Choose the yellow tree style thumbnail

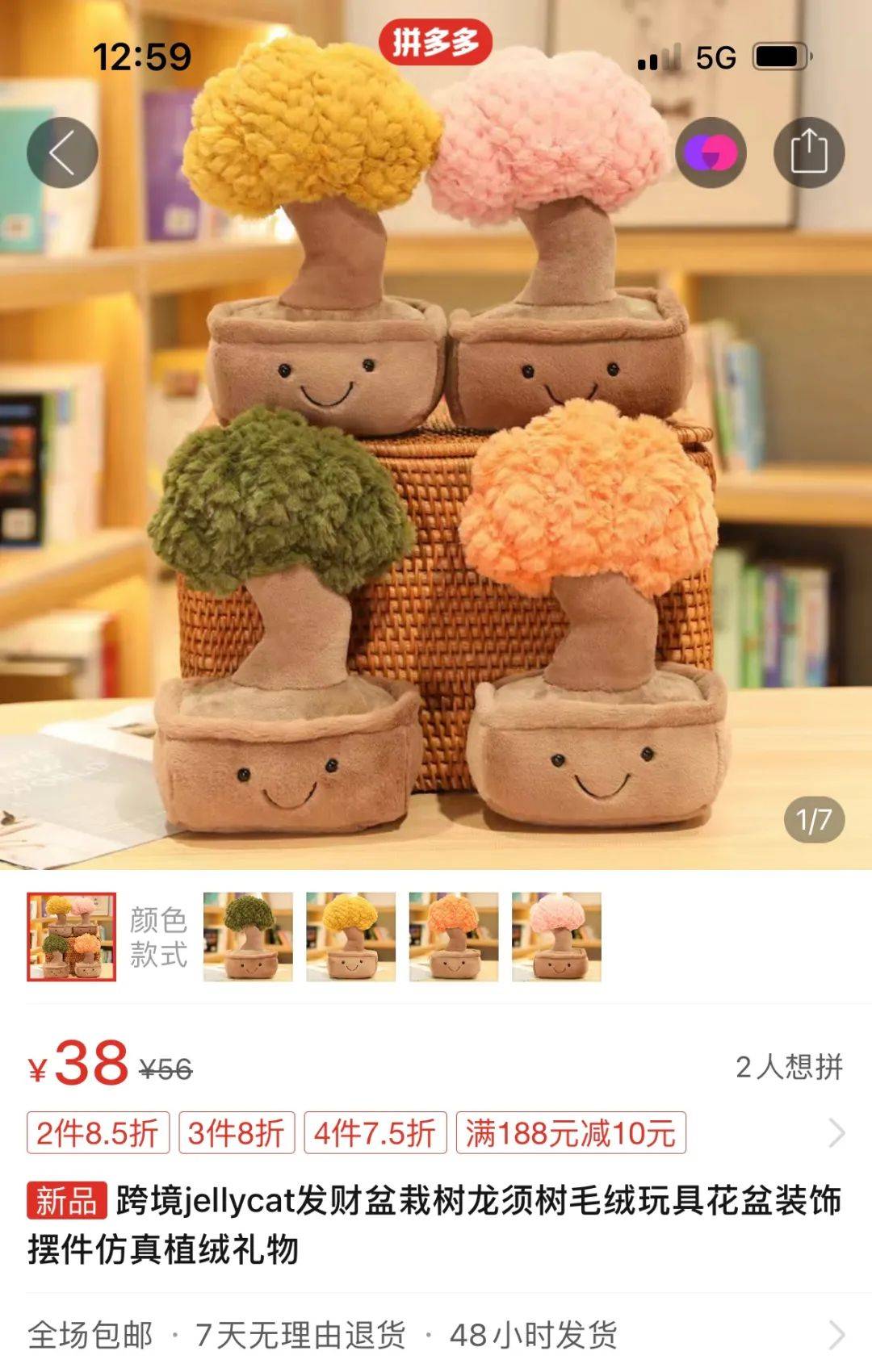[x=350, y=936]
